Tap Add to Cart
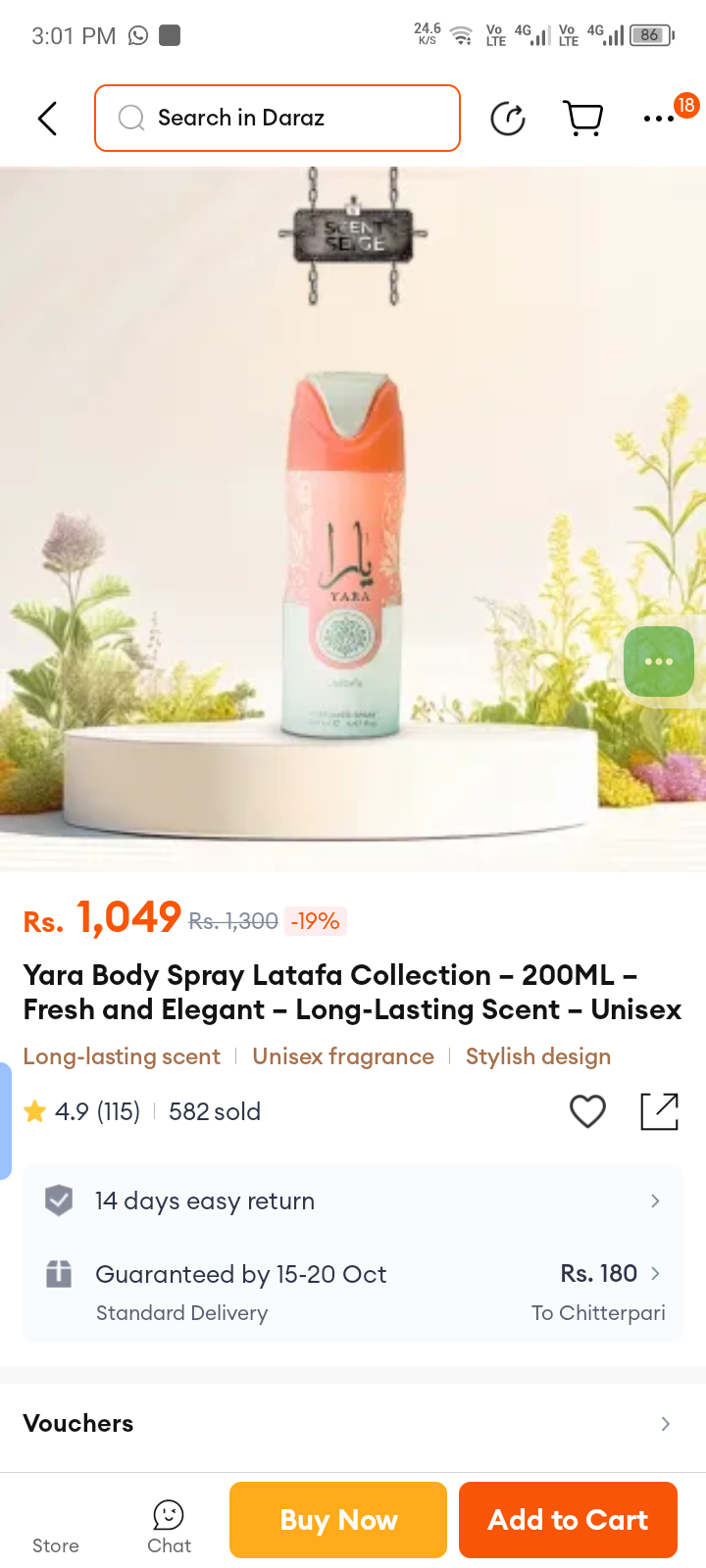This screenshot has height=1568, width=706. pyautogui.click(x=568, y=1520)
